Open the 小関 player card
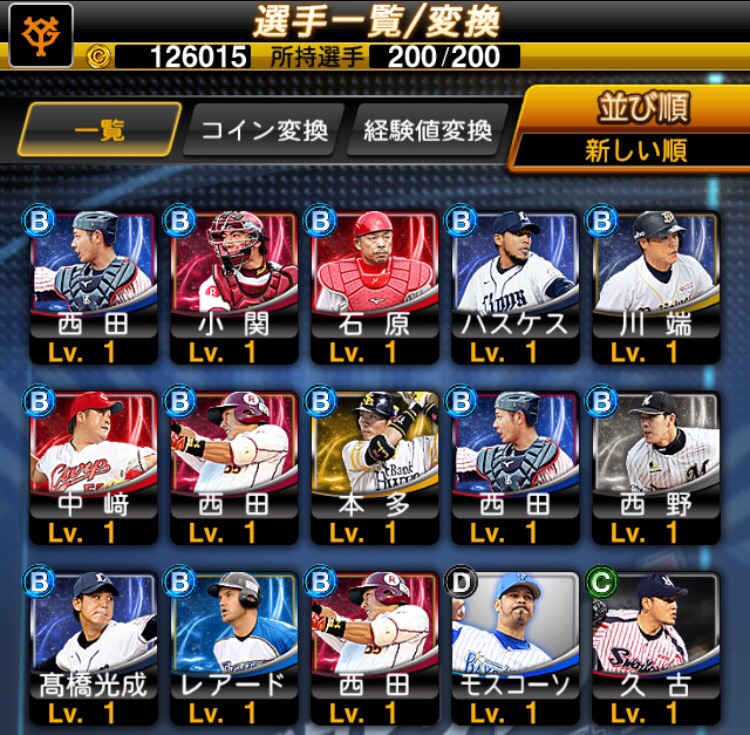Screen dimensions: 750x735 coord(234,285)
